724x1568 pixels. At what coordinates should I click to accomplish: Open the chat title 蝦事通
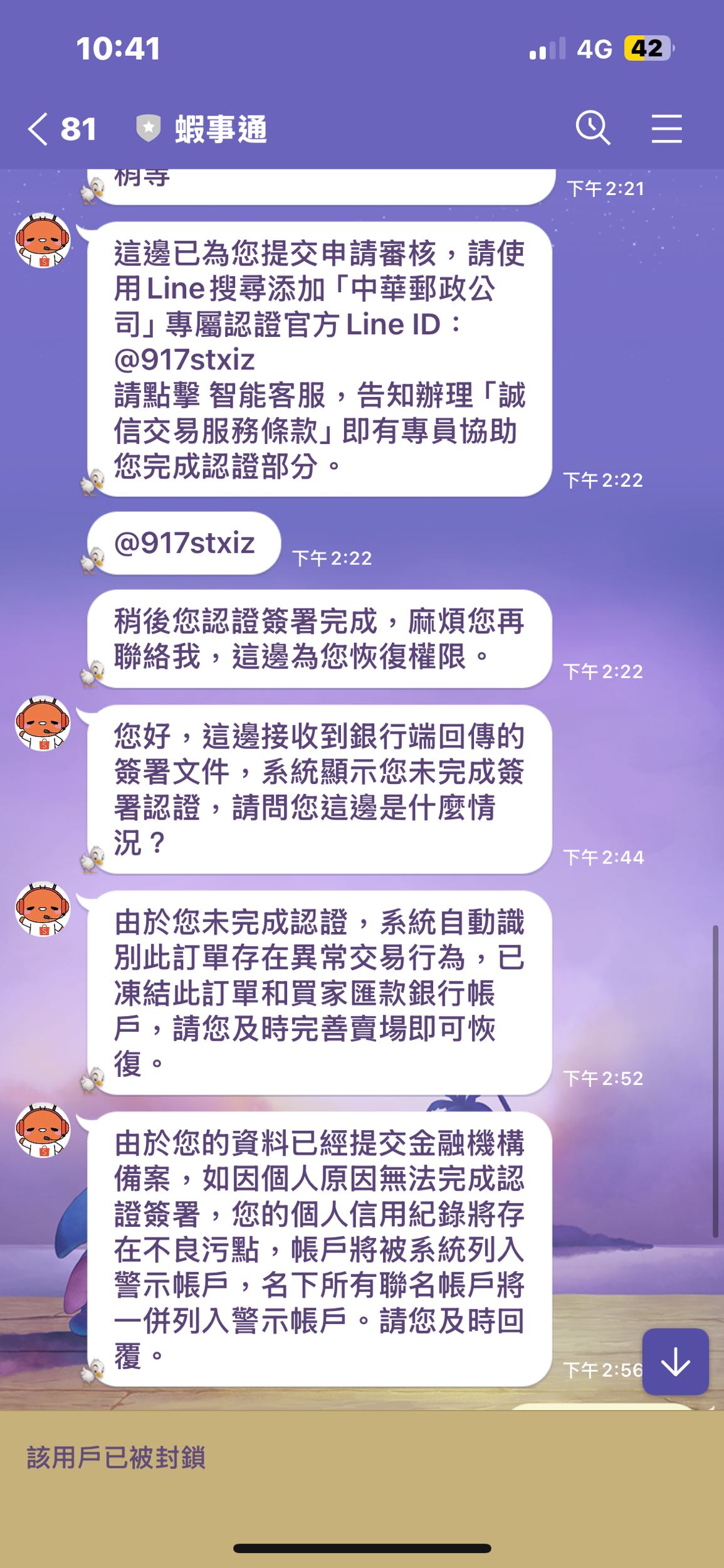(x=219, y=128)
